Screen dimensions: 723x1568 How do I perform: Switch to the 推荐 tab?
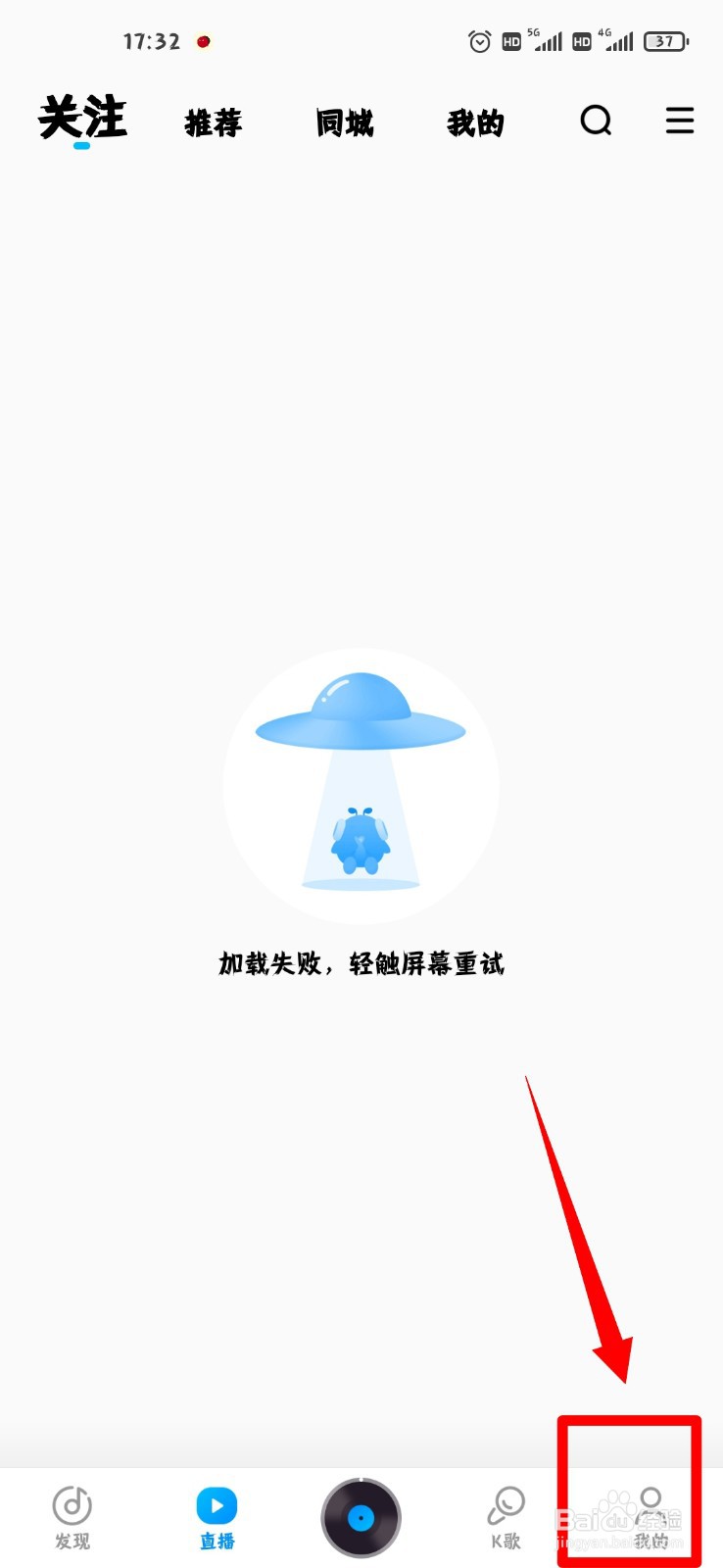tap(213, 122)
